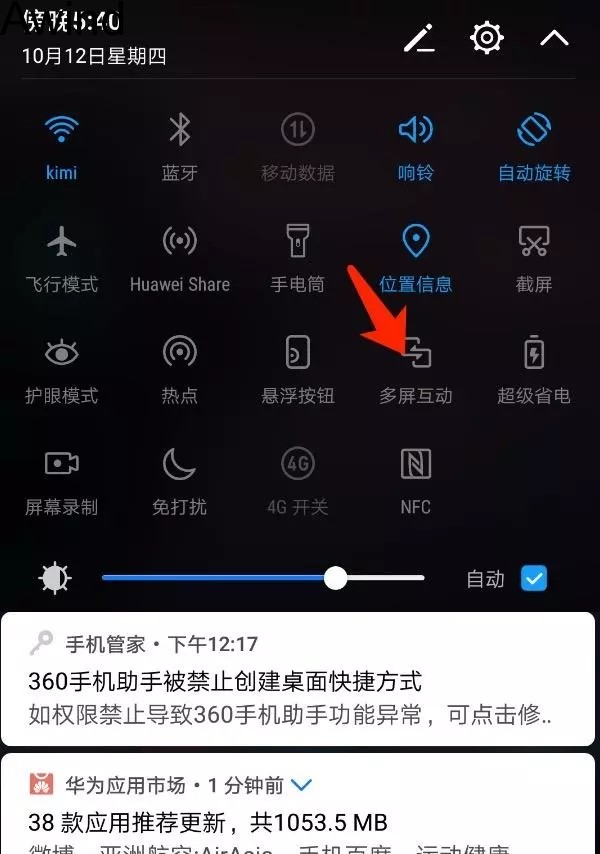
Task: Enable the floating button (悬浮按钮)
Action: tap(298, 353)
